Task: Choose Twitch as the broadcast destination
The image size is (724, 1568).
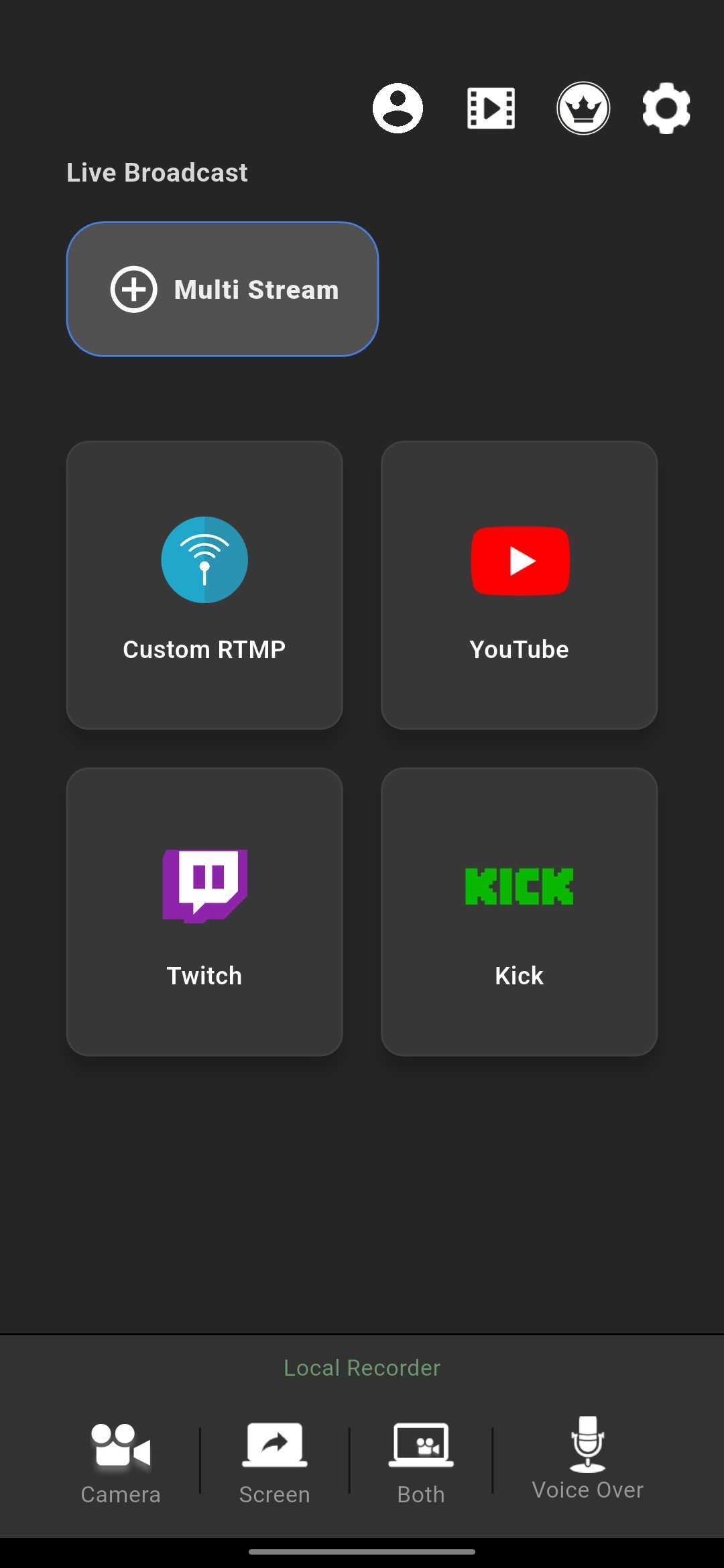Action: coord(204,911)
